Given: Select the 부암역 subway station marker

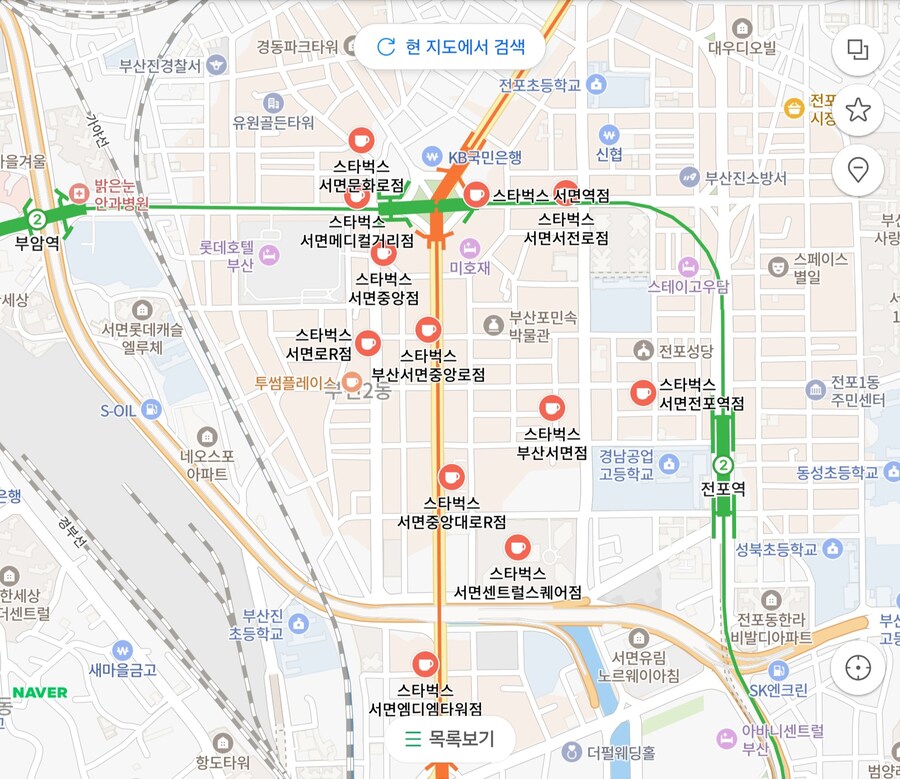Looking at the screenshot, I should pos(37,219).
